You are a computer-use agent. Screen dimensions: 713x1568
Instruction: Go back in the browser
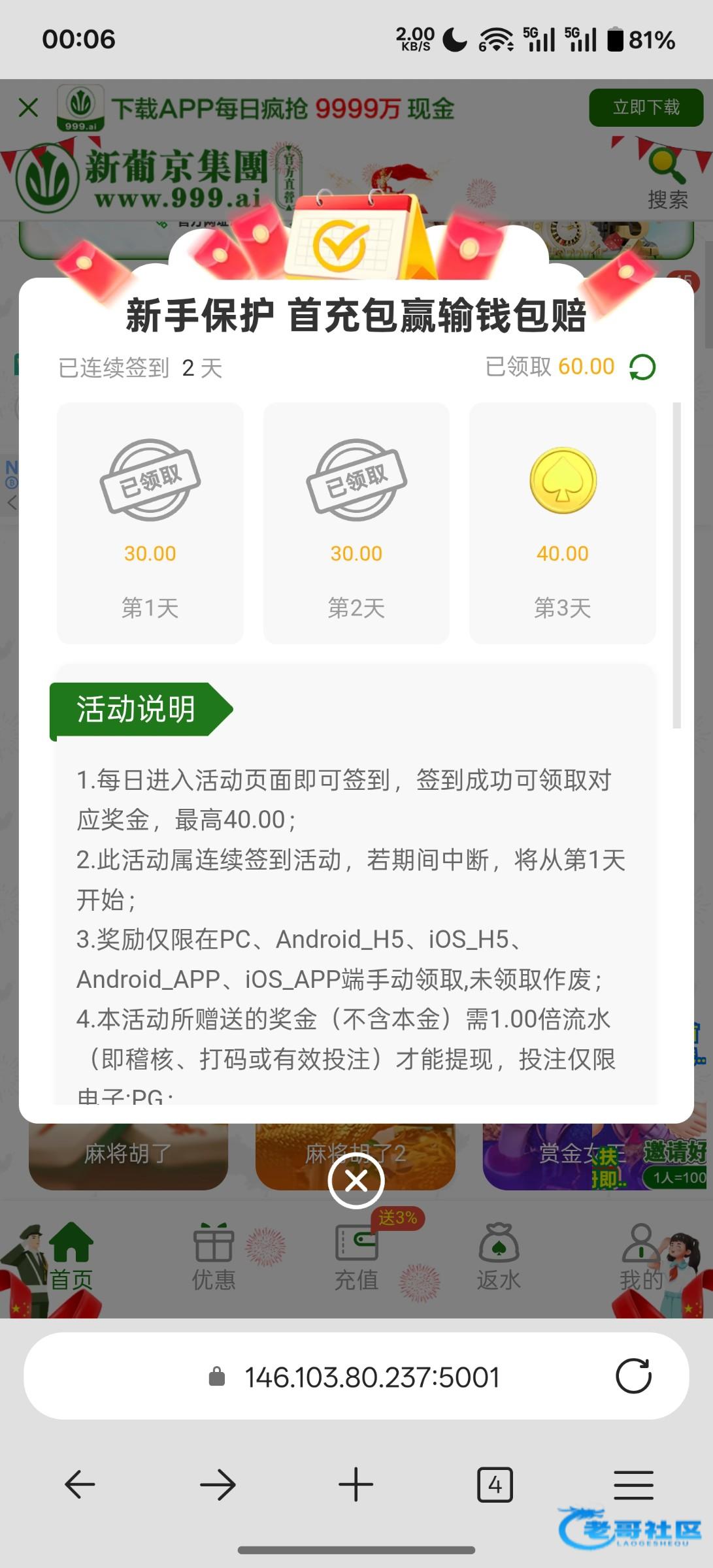(80, 1484)
